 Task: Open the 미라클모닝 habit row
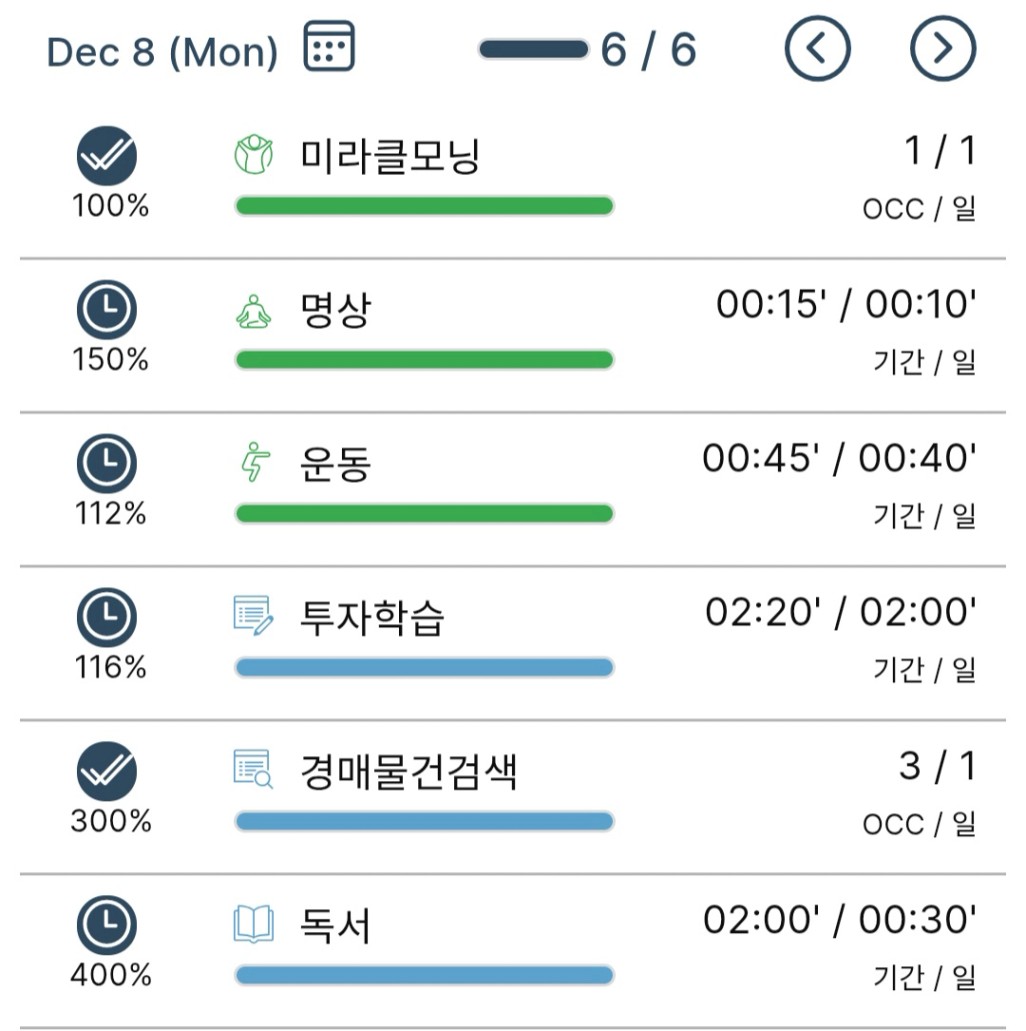[x=390, y=156]
